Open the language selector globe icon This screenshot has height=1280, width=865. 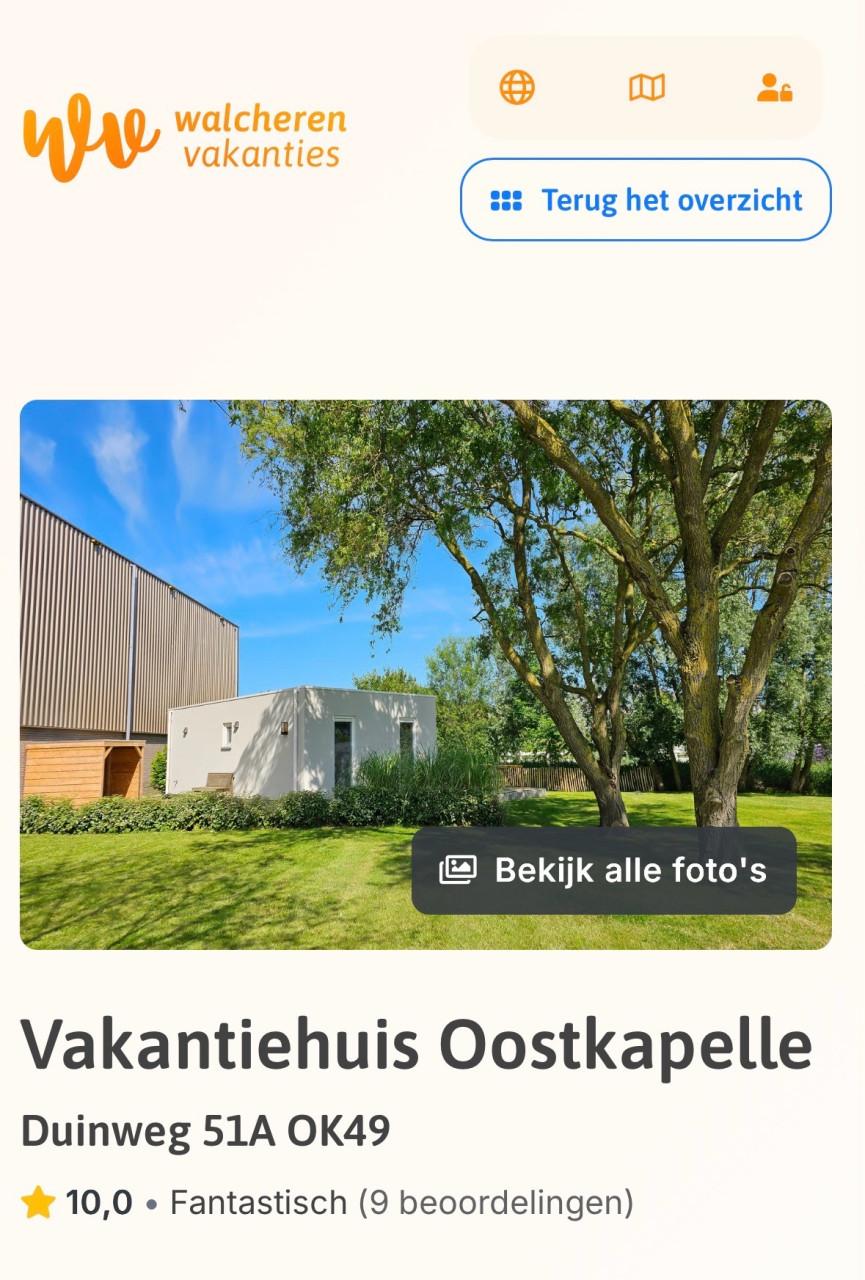519,87
